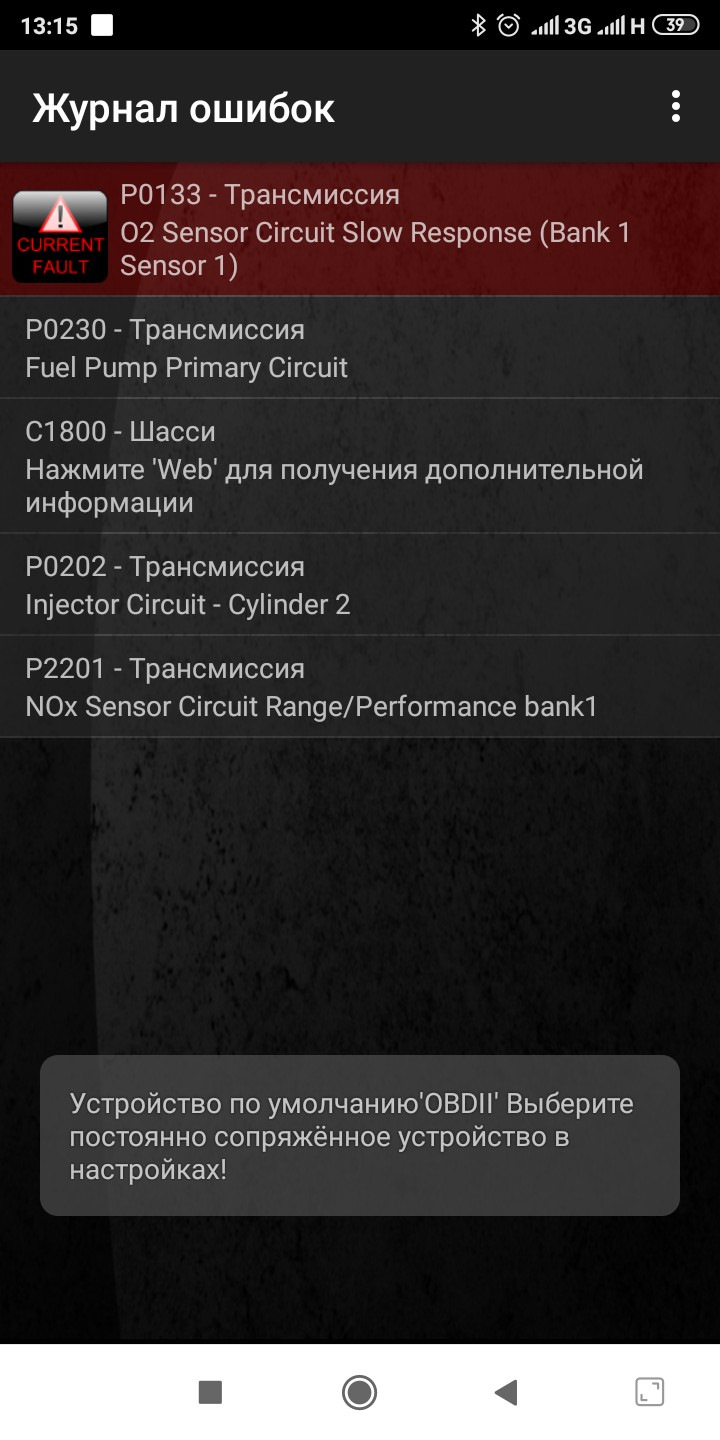This screenshot has width=720, height=1440.
Task: Select the C1800 Шасси error row
Action: [360, 466]
